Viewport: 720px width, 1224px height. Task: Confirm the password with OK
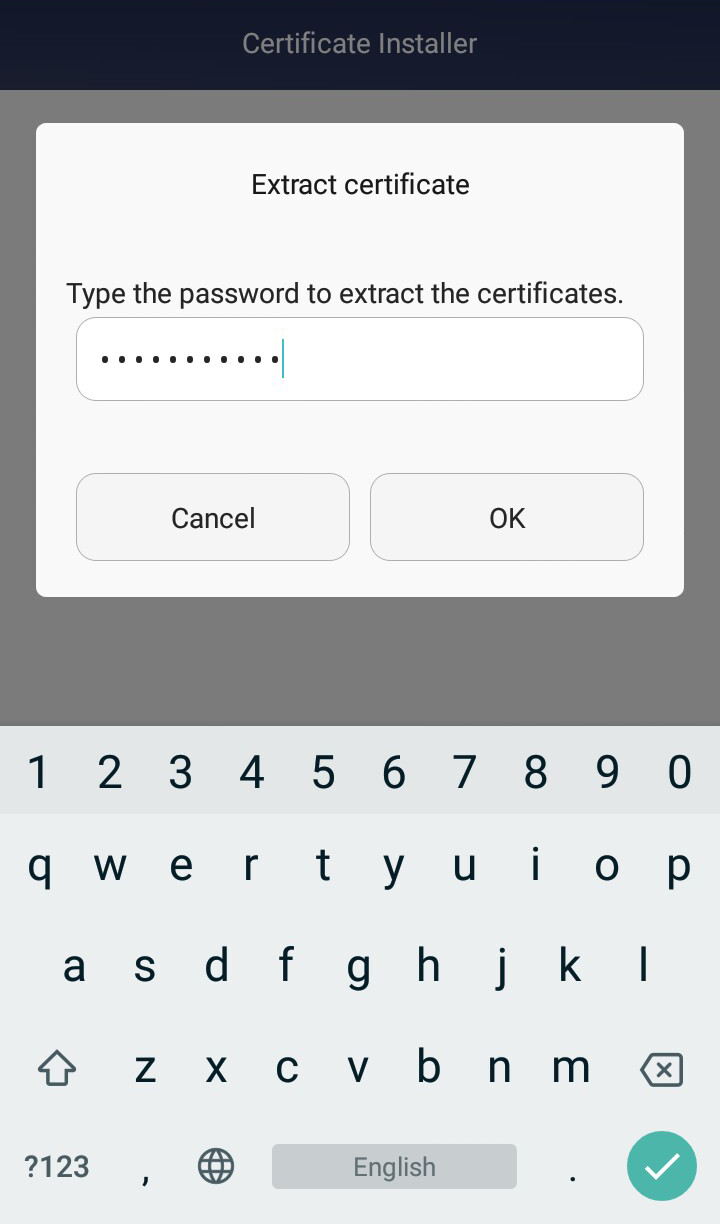coord(507,517)
